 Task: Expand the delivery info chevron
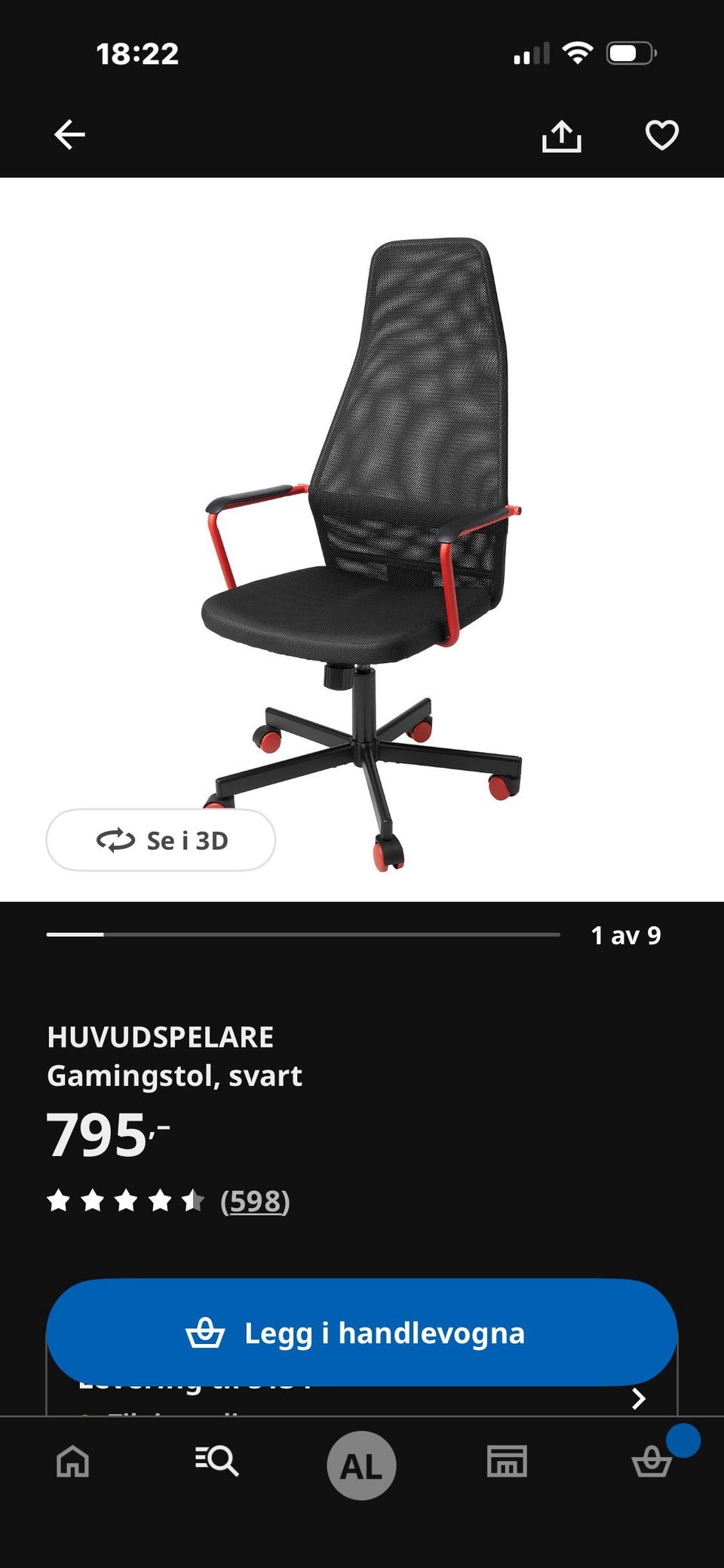point(638,1399)
